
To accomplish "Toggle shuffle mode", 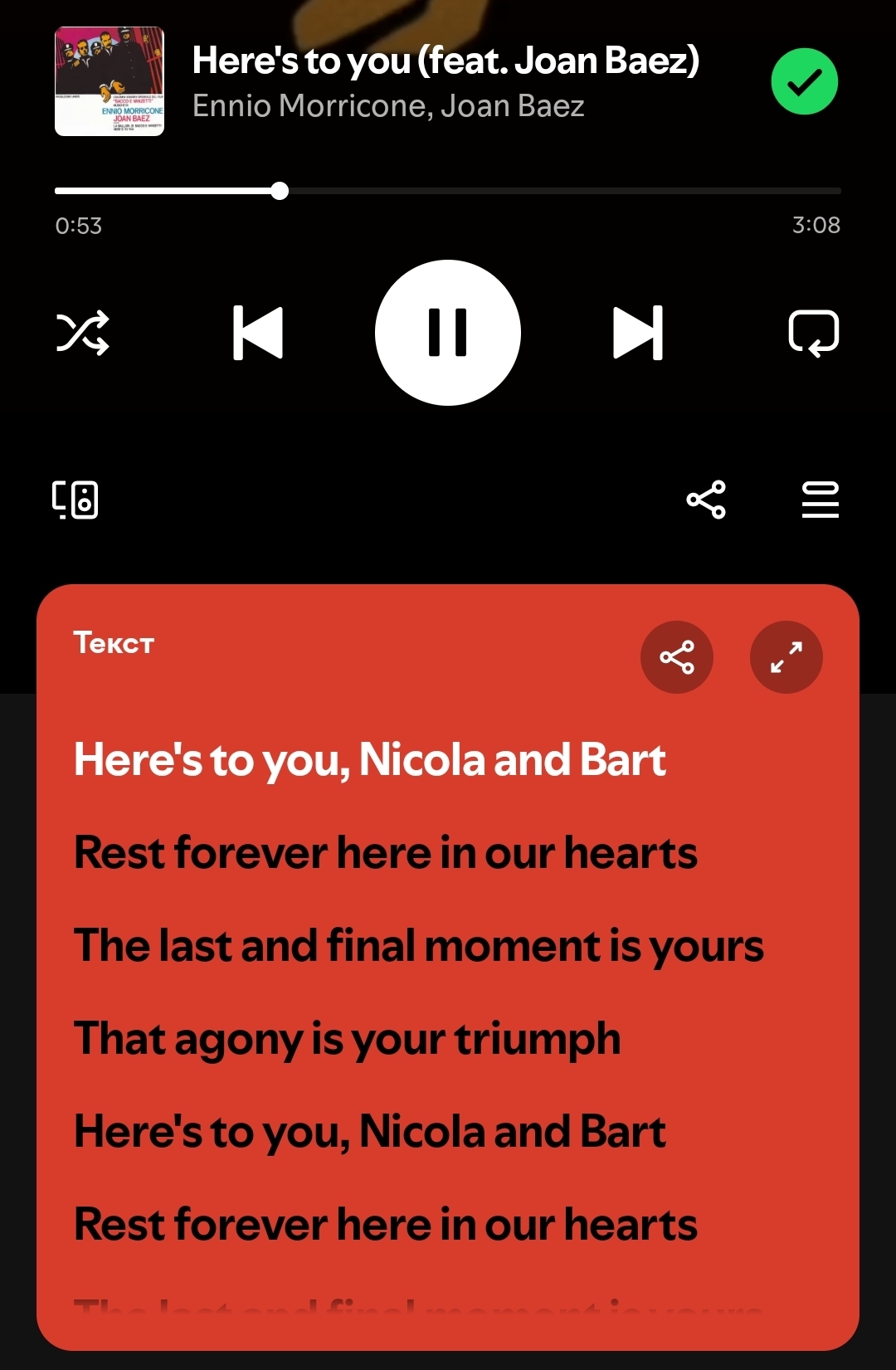I will click(82, 333).
